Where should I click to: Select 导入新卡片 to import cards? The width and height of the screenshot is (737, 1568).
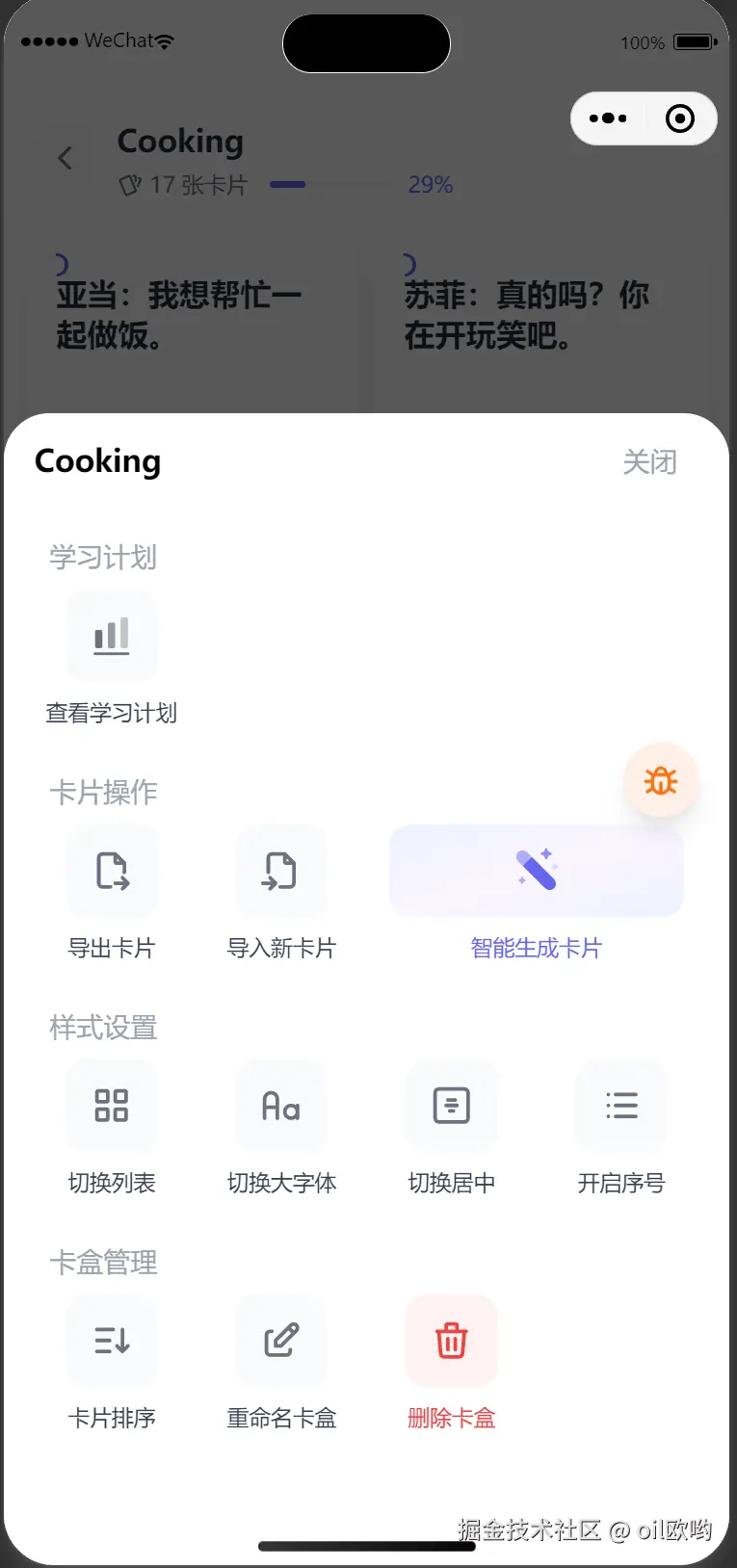coord(281,872)
